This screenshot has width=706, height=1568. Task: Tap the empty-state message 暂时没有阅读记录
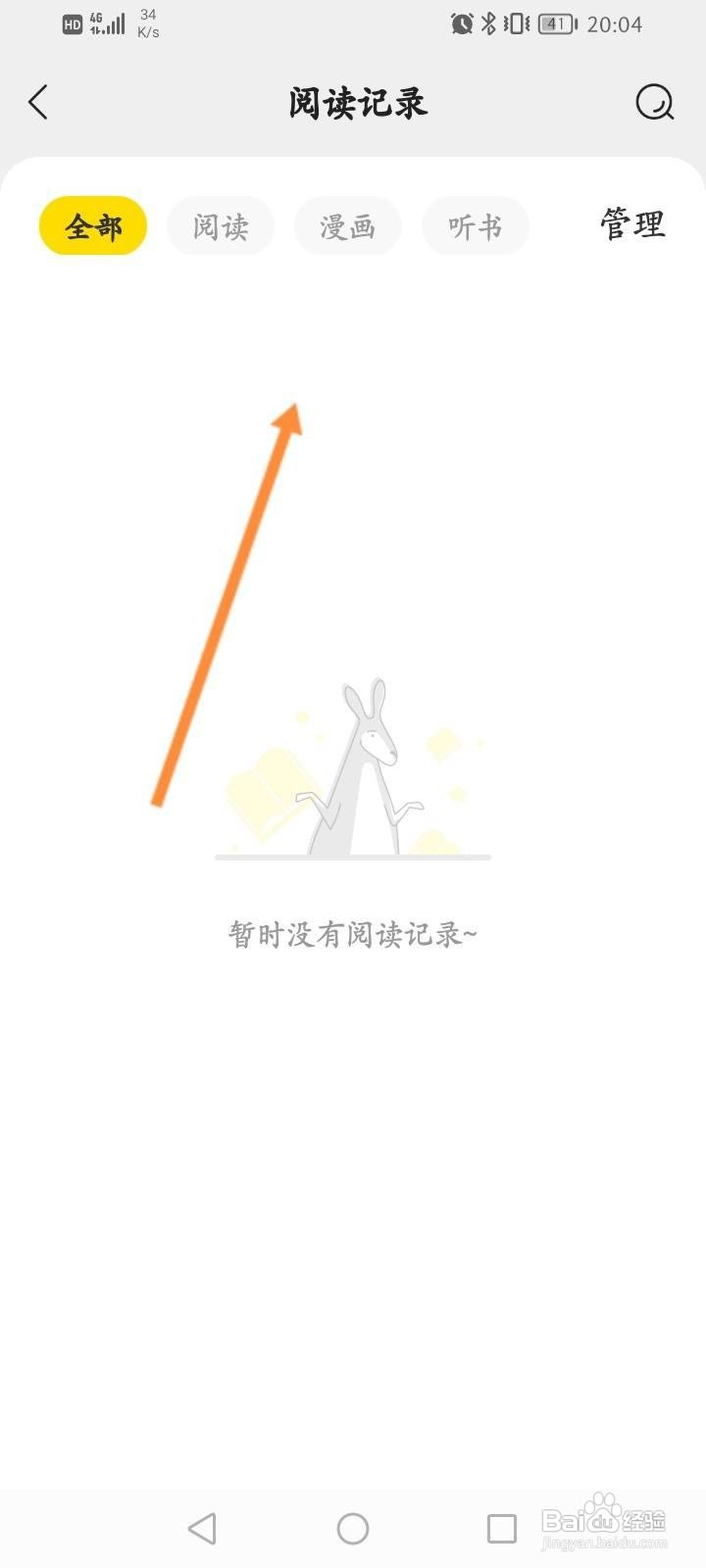coord(353,933)
